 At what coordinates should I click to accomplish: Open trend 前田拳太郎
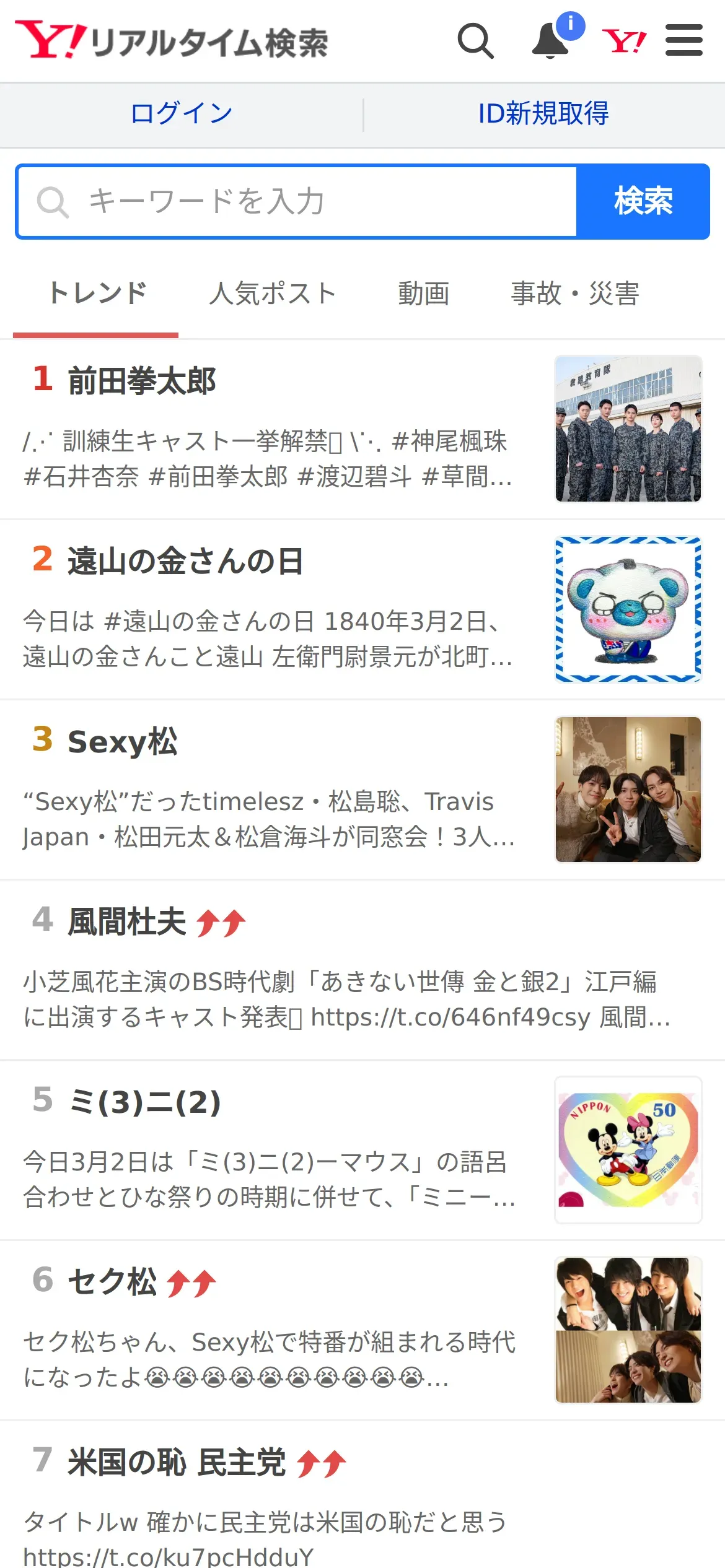coord(142,381)
